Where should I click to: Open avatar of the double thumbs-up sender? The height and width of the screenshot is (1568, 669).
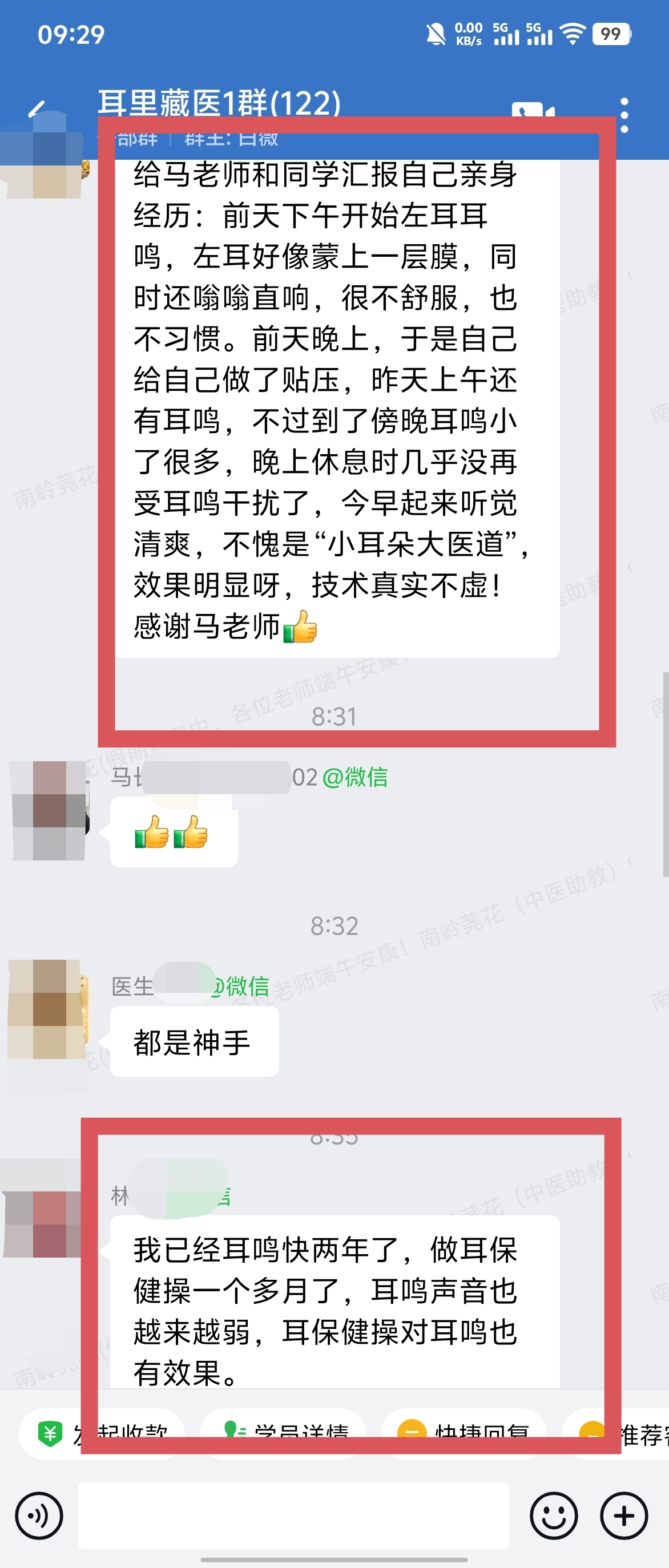point(49,810)
